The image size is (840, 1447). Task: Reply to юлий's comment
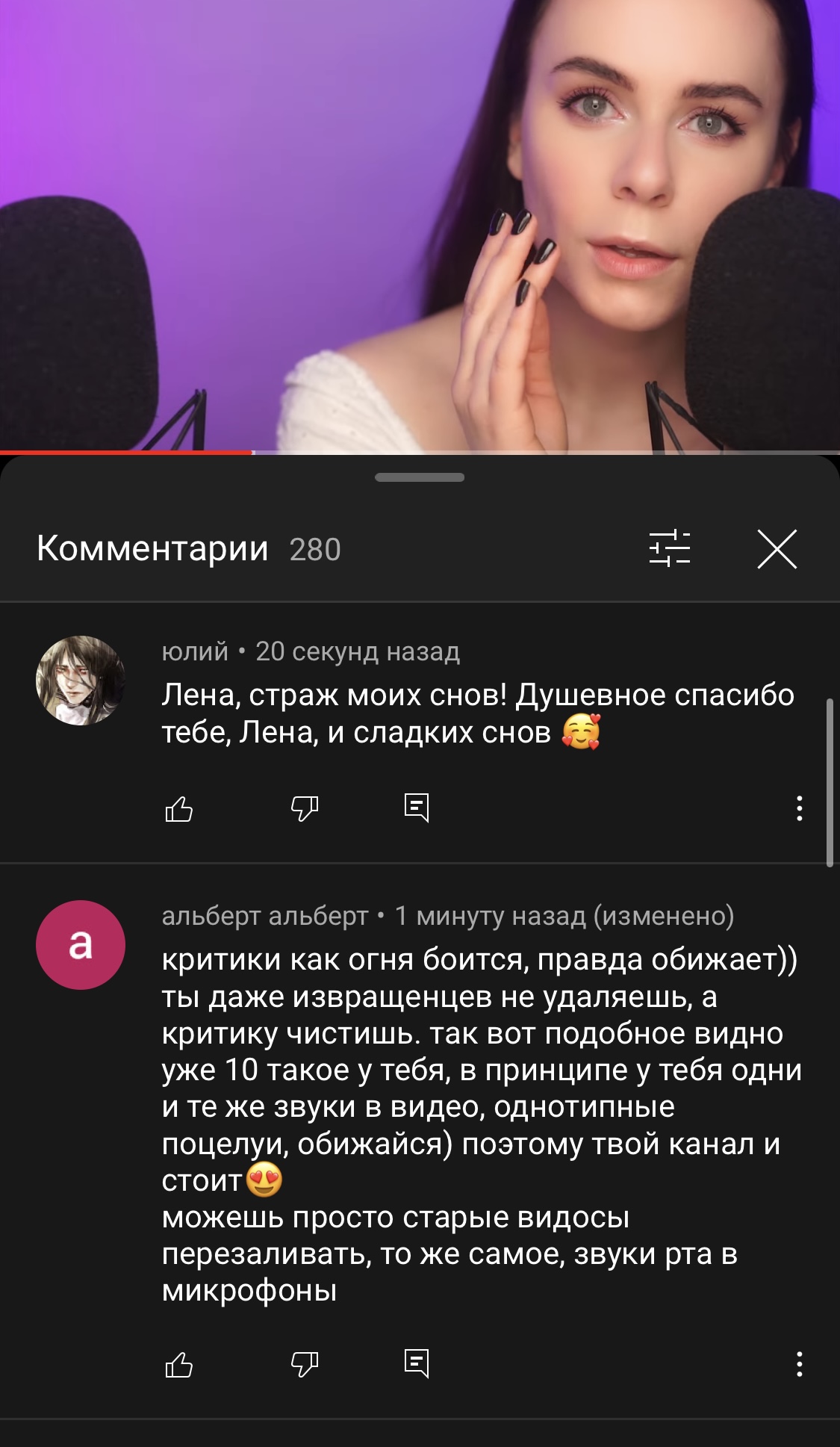click(417, 808)
